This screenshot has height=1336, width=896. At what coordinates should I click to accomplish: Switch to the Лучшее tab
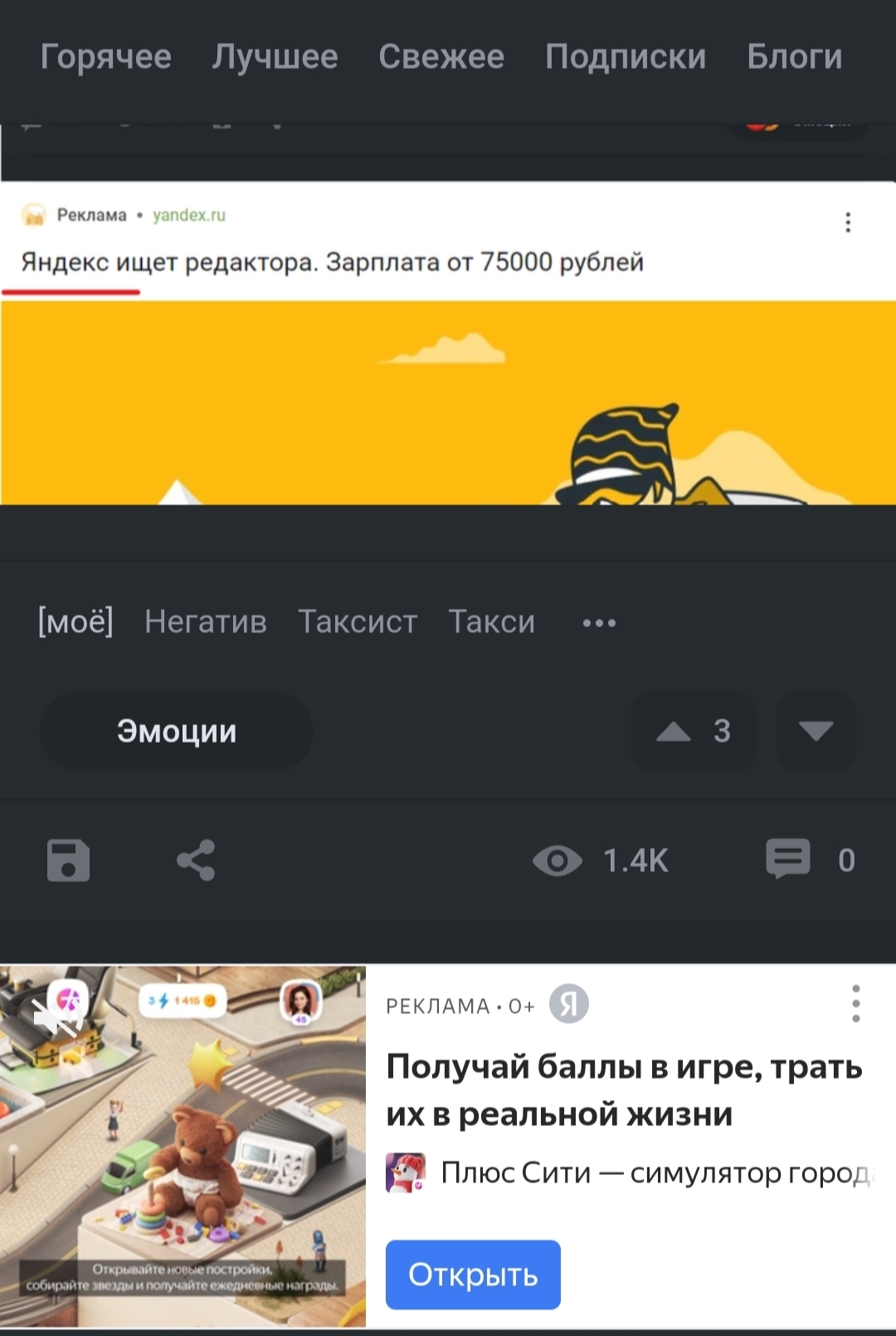[275, 57]
